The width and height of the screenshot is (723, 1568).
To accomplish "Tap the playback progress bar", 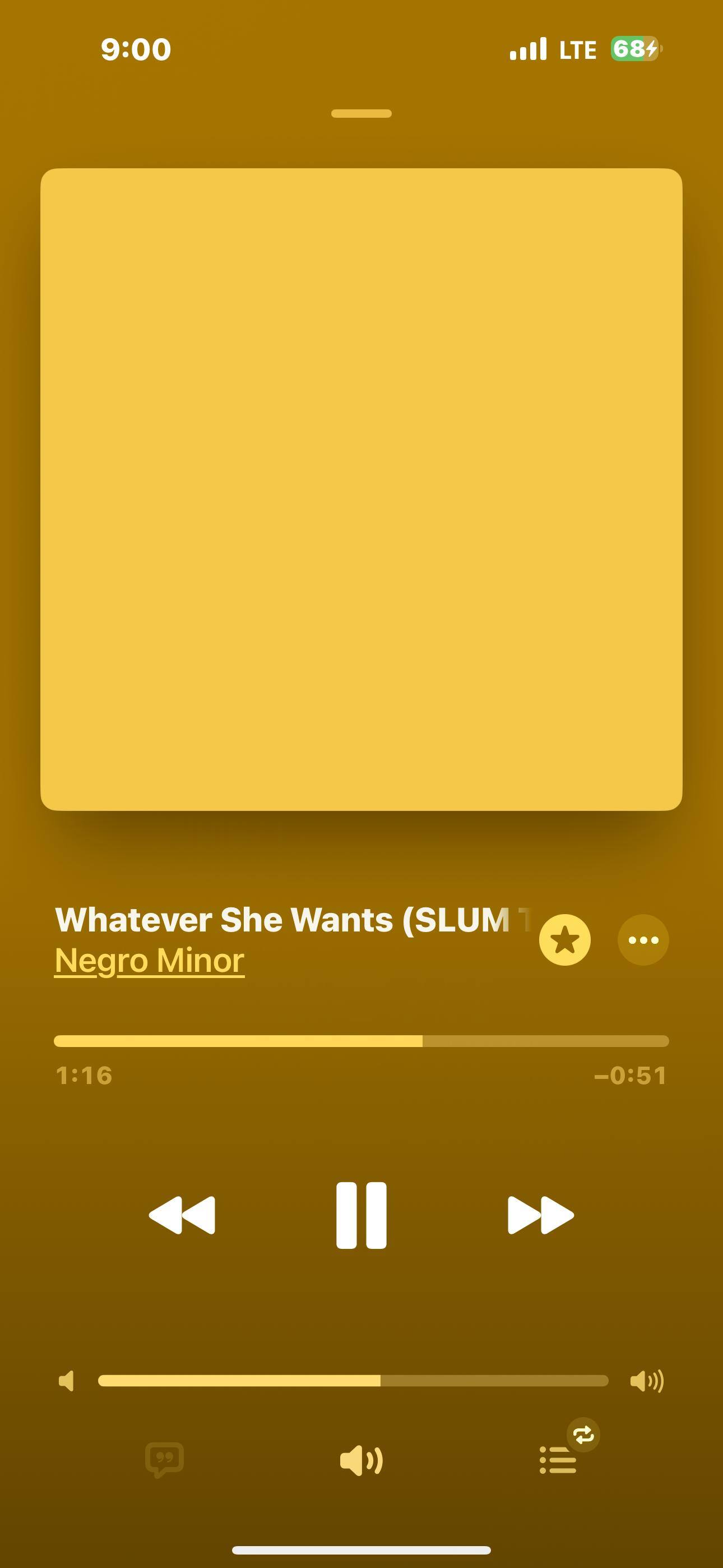I will click(x=361, y=1041).
